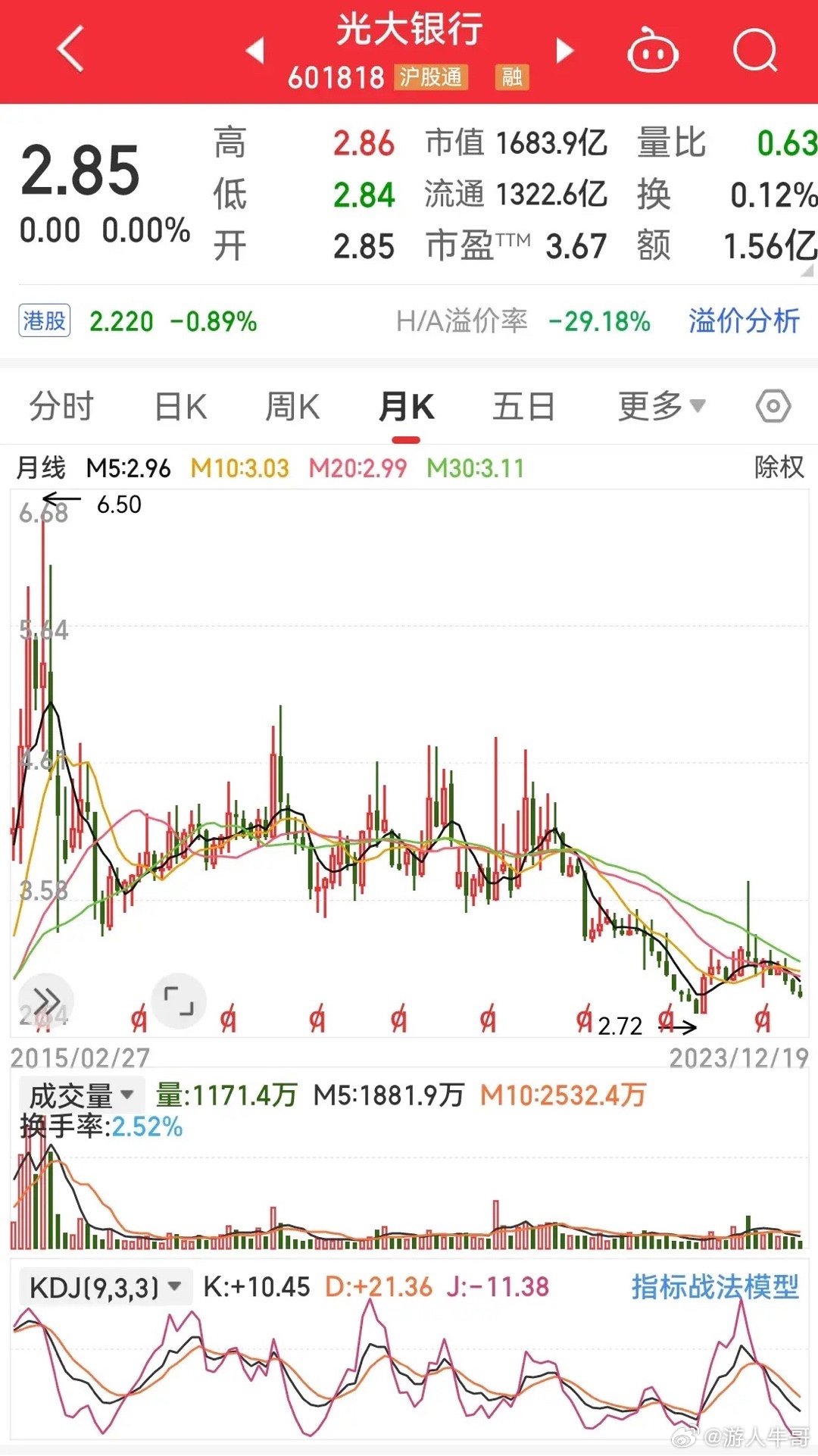
Task: Open 溢价分析 link
Action: tap(744, 321)
